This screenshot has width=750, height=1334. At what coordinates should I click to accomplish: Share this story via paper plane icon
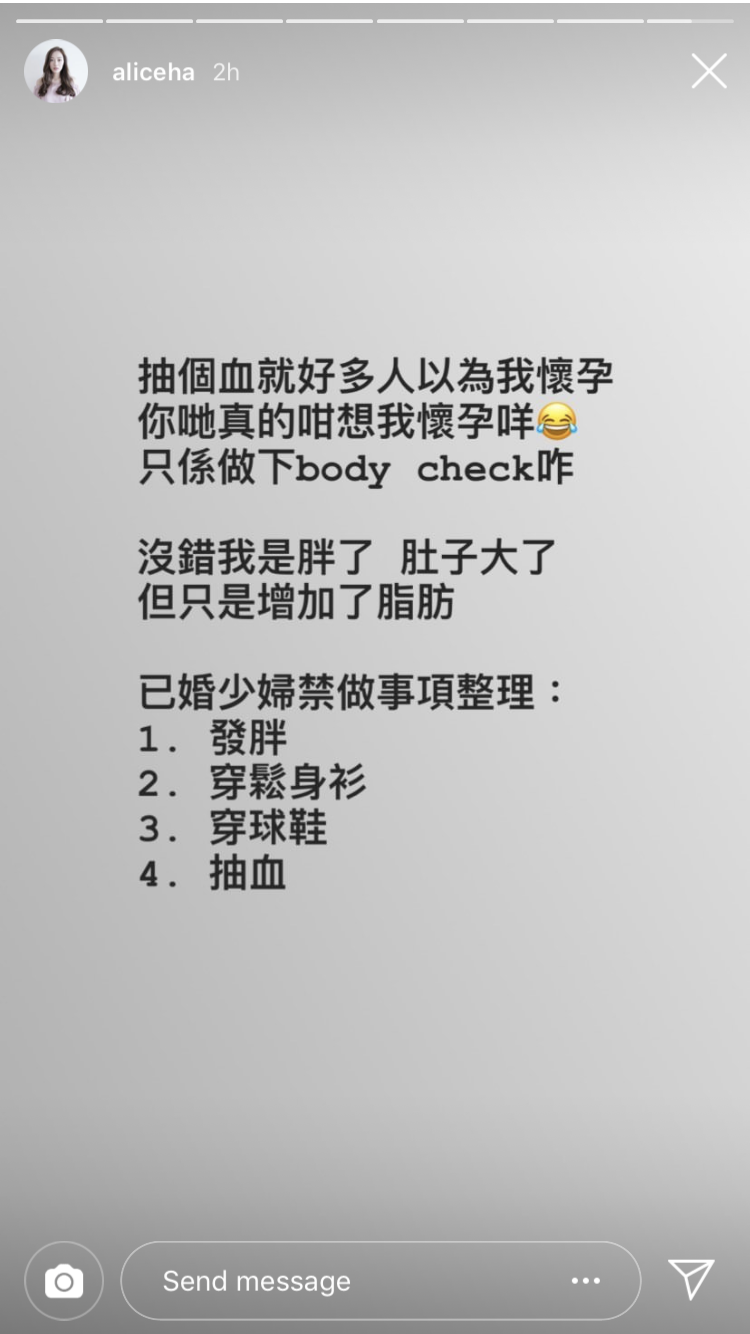click(x=691, y=1279)
